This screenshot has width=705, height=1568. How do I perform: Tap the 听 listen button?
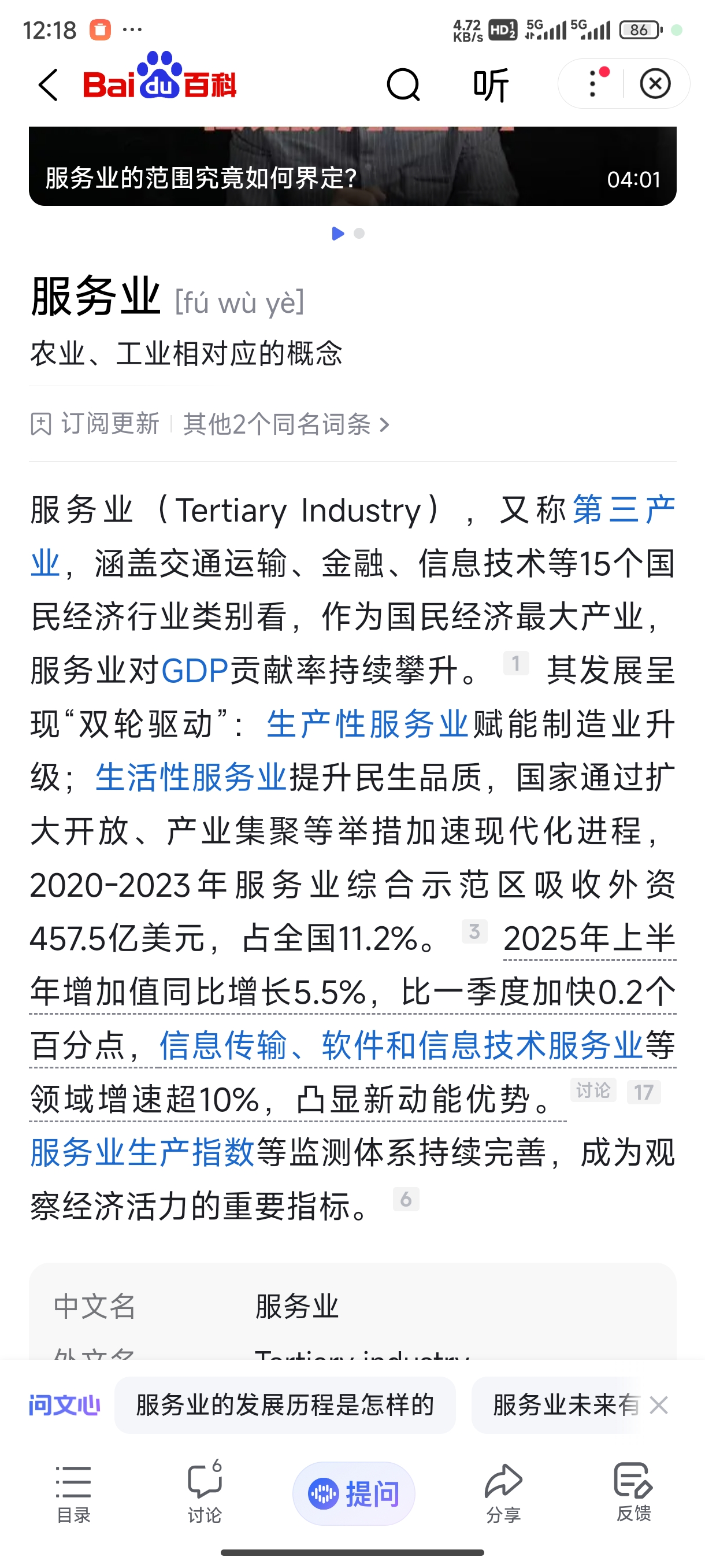click(x=490, y=84)
